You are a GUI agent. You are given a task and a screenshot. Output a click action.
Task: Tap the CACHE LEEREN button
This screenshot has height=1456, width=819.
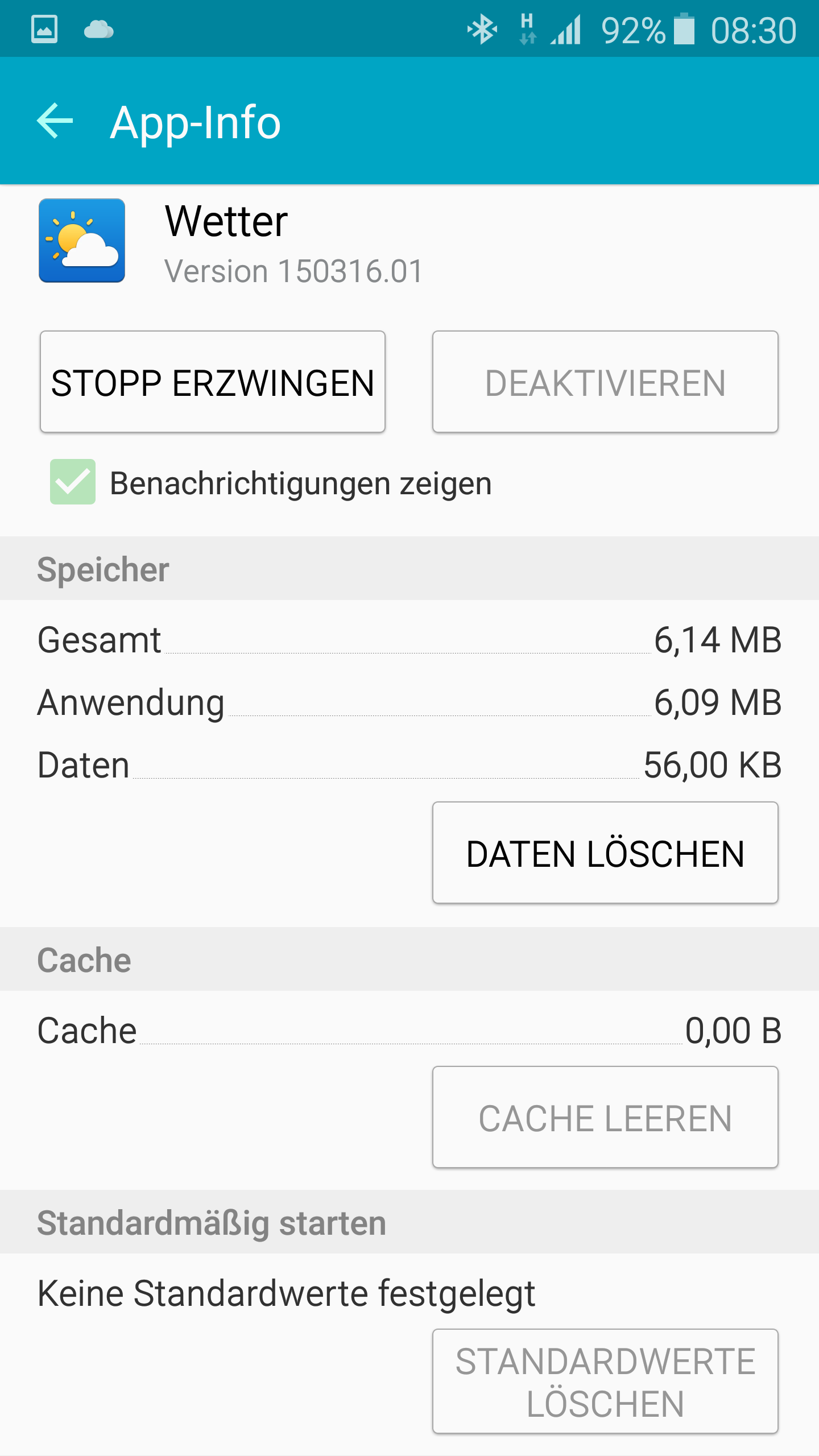point(605,1117)
